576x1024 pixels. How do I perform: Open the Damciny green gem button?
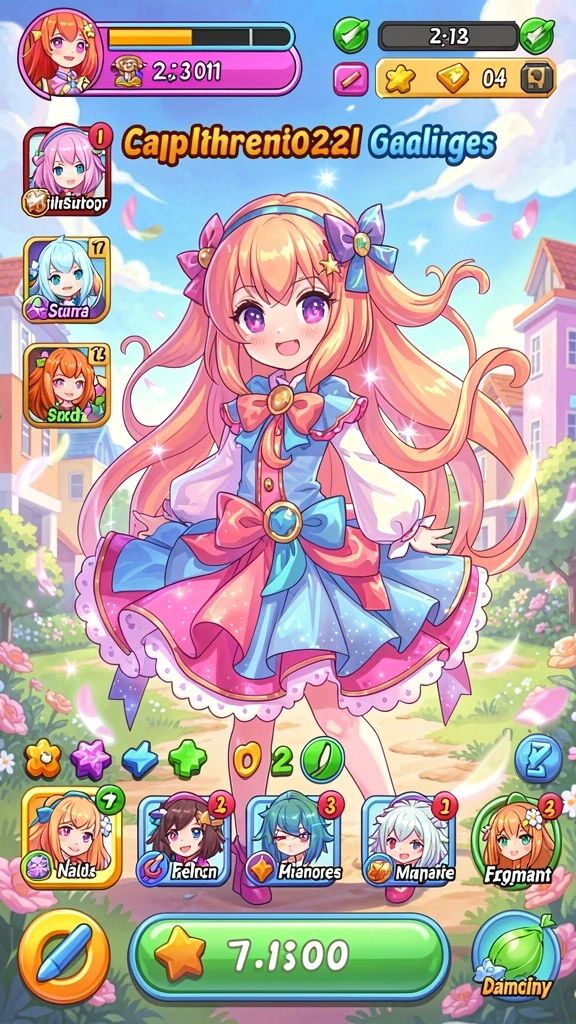515,956
